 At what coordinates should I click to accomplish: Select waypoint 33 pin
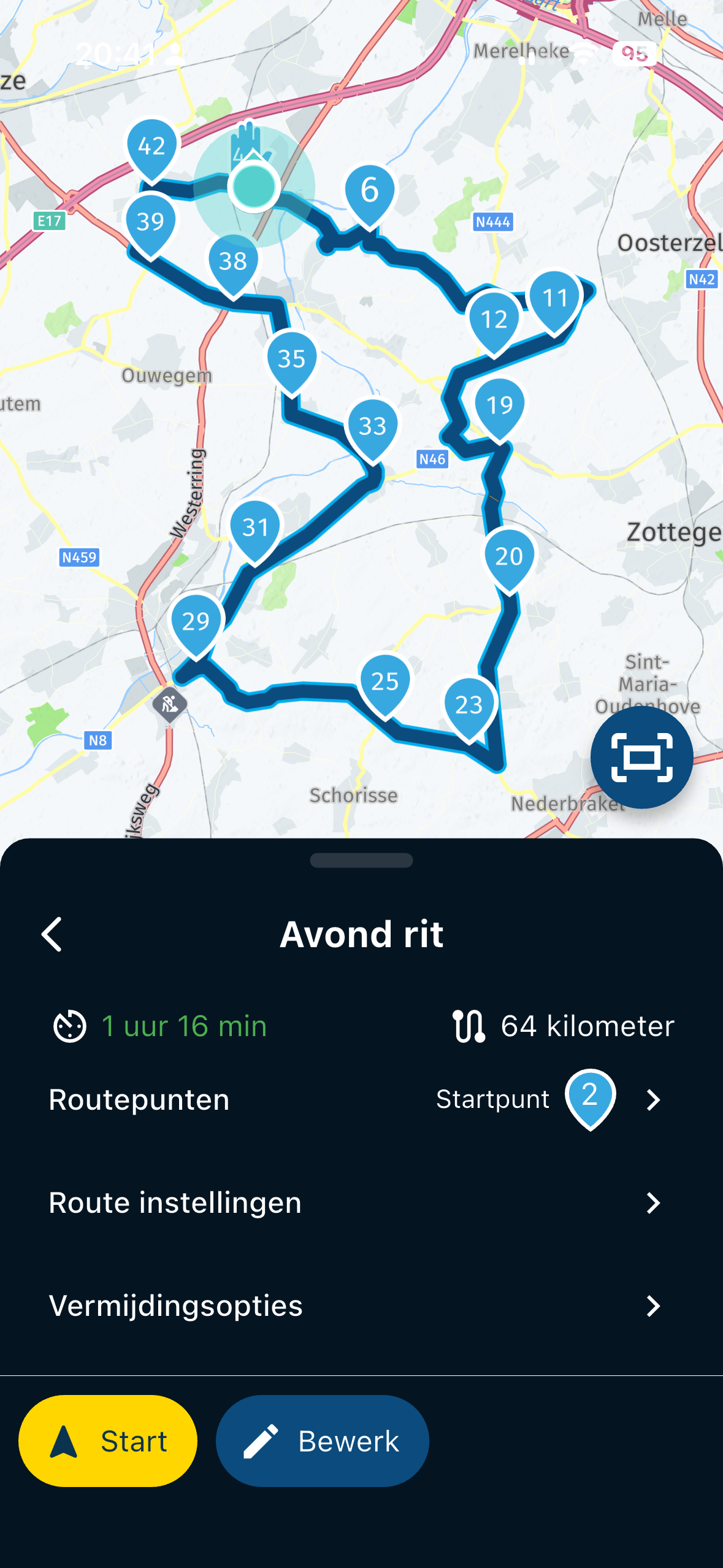(372, 426)
